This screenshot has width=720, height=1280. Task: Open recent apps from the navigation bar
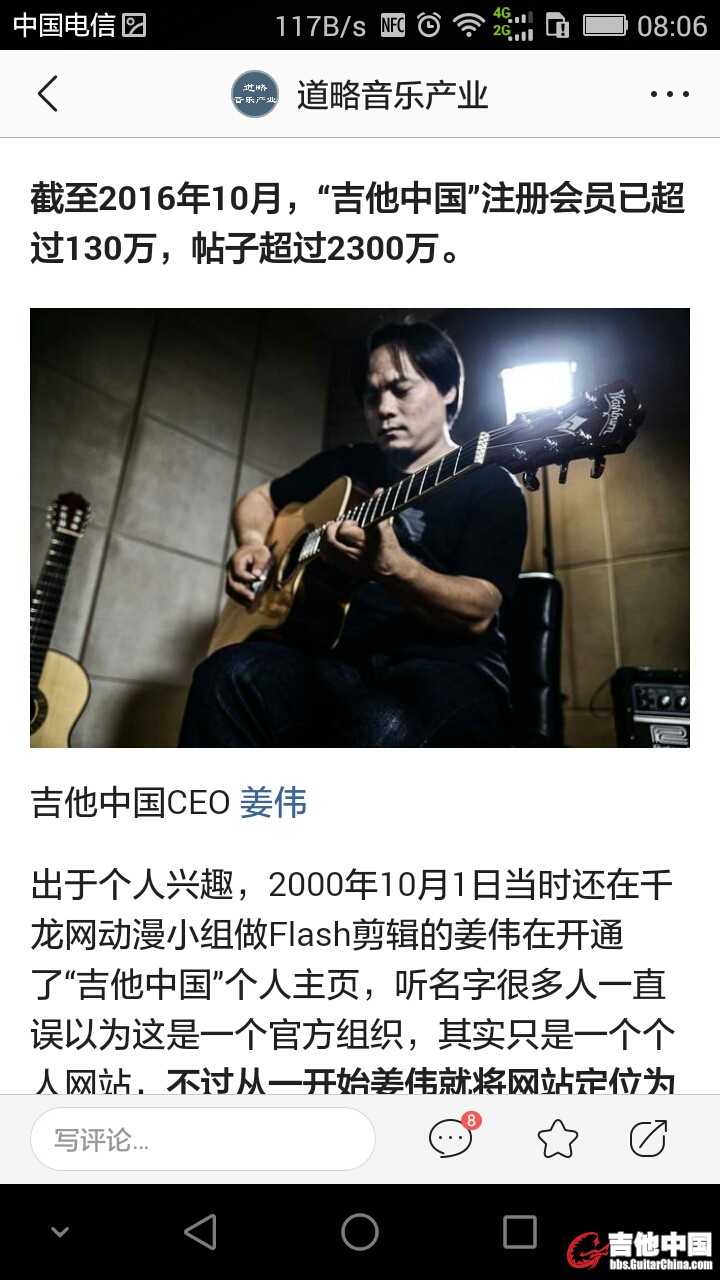519,1232
